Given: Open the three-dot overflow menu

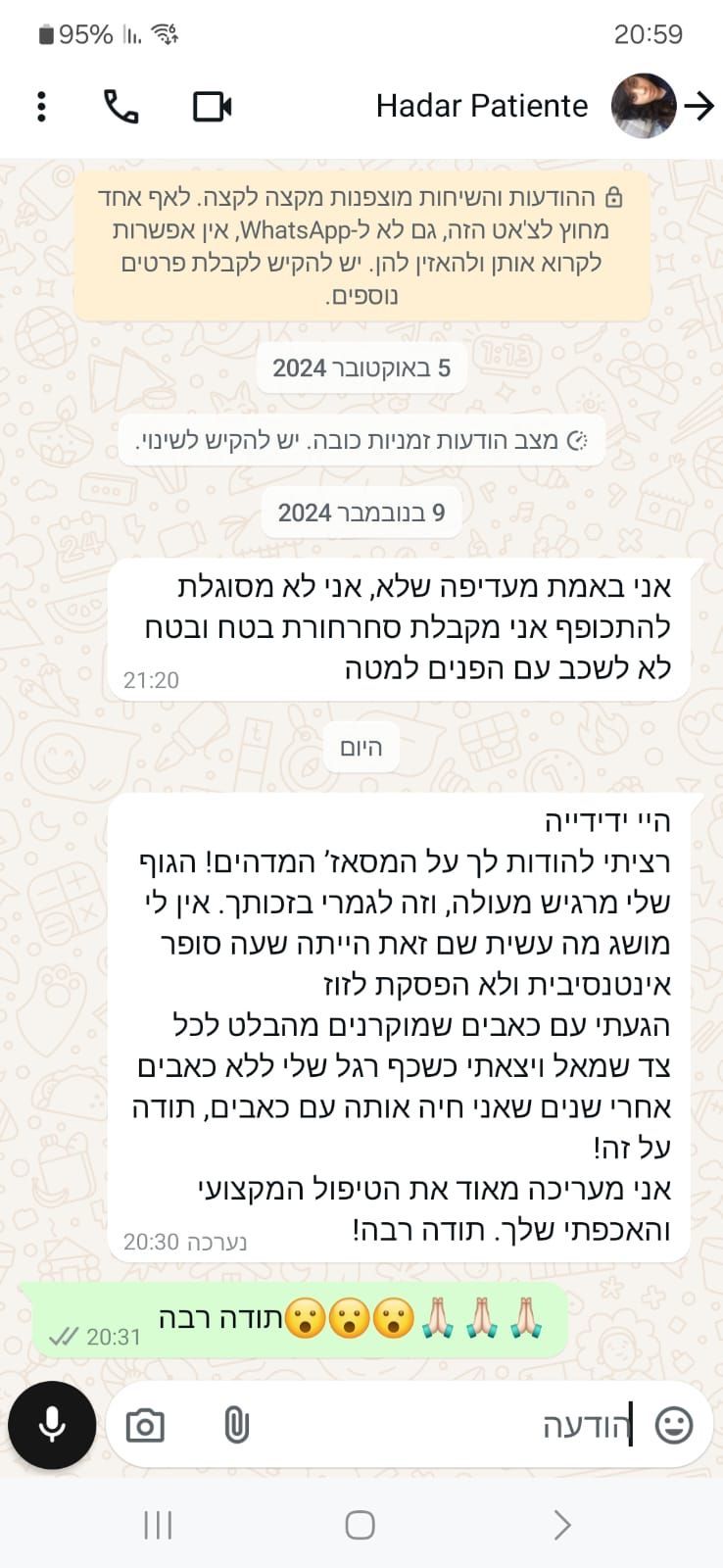Looking at the screenshot, I should [x=41, y=106].
